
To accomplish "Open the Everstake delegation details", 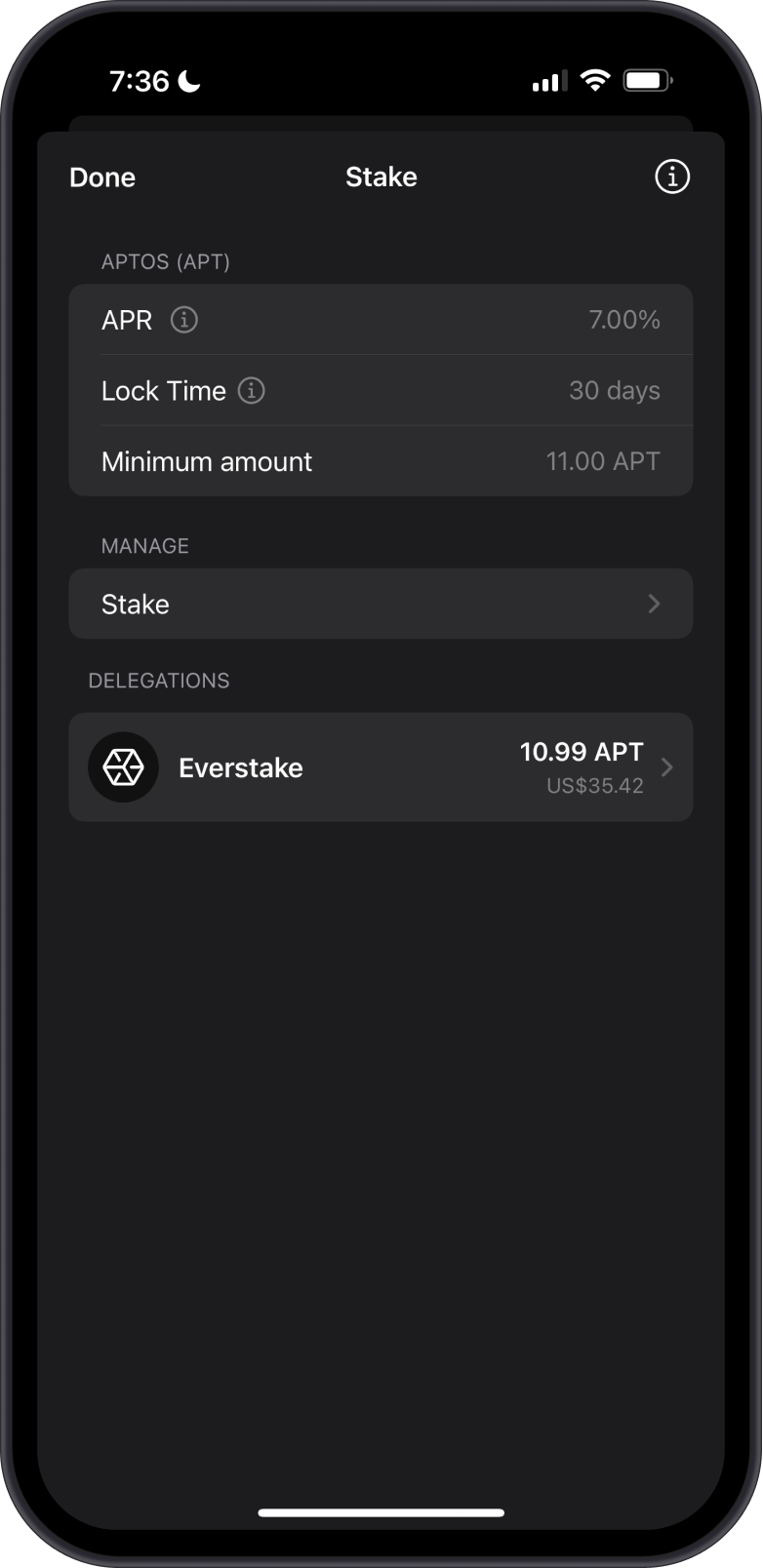I will pyautogui.click(x=381, y=767).
